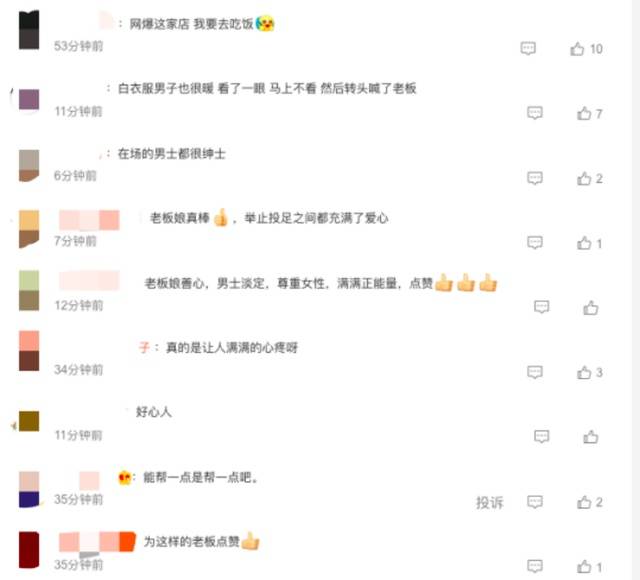Reply to 为这样的老板点赞 comment
Image resolution: width=640 pixels, height=580 pixels.
pos(535,567)
